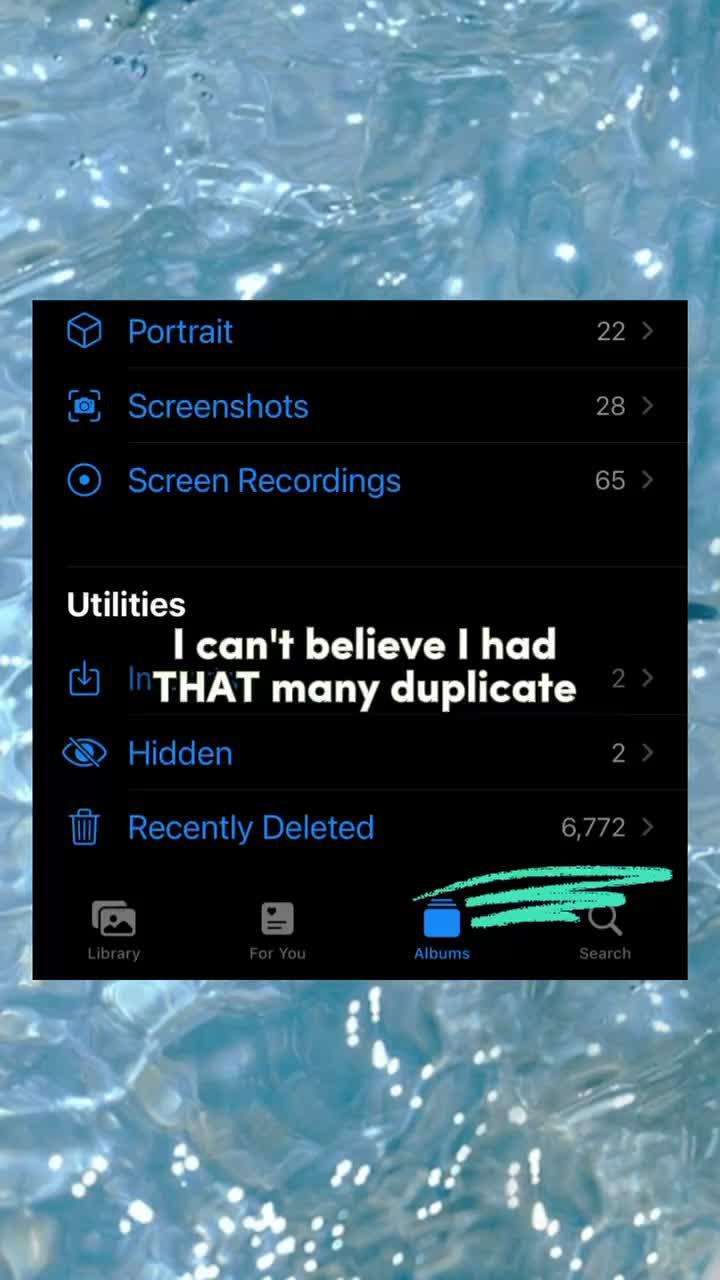
Task: Tap the Hidden album label
Action: click(x=180, y=753)
